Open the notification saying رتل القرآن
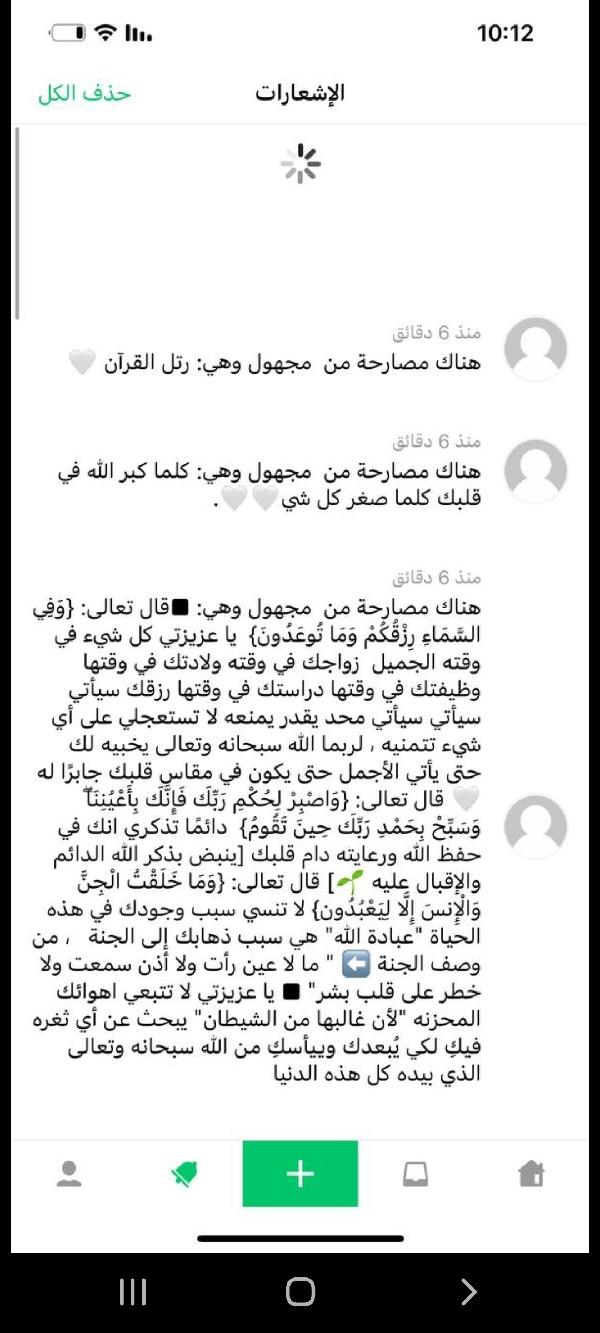The image size is (600, 1333). click(x=300, y=350)
